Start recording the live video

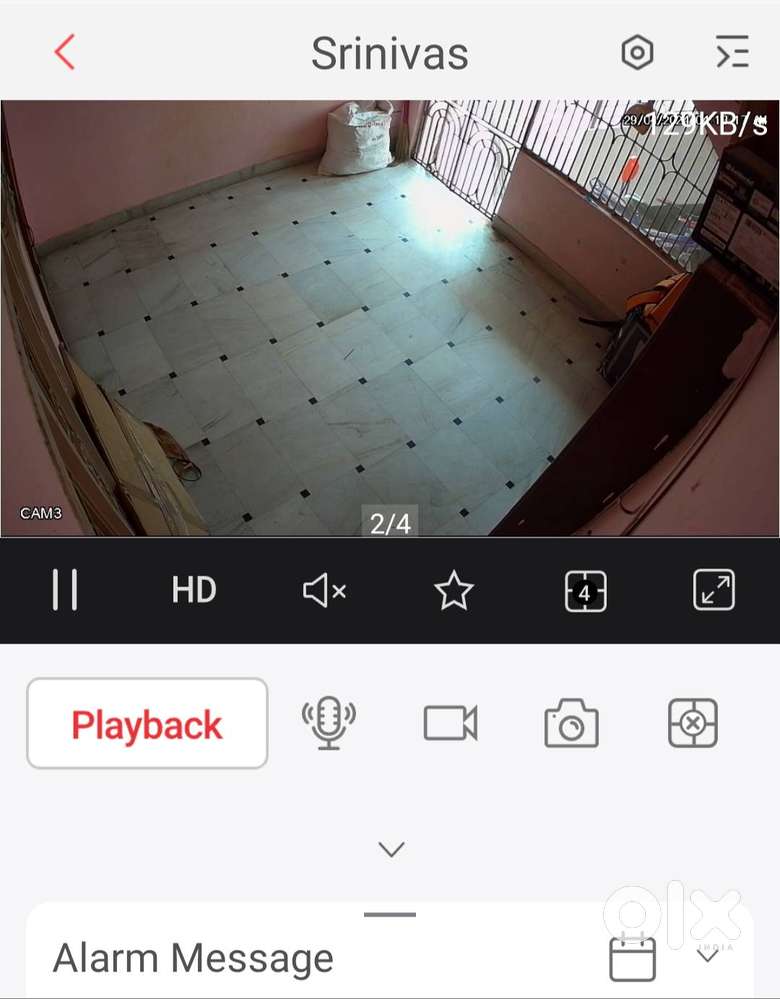pyautogui.click(x=450, y=724)
